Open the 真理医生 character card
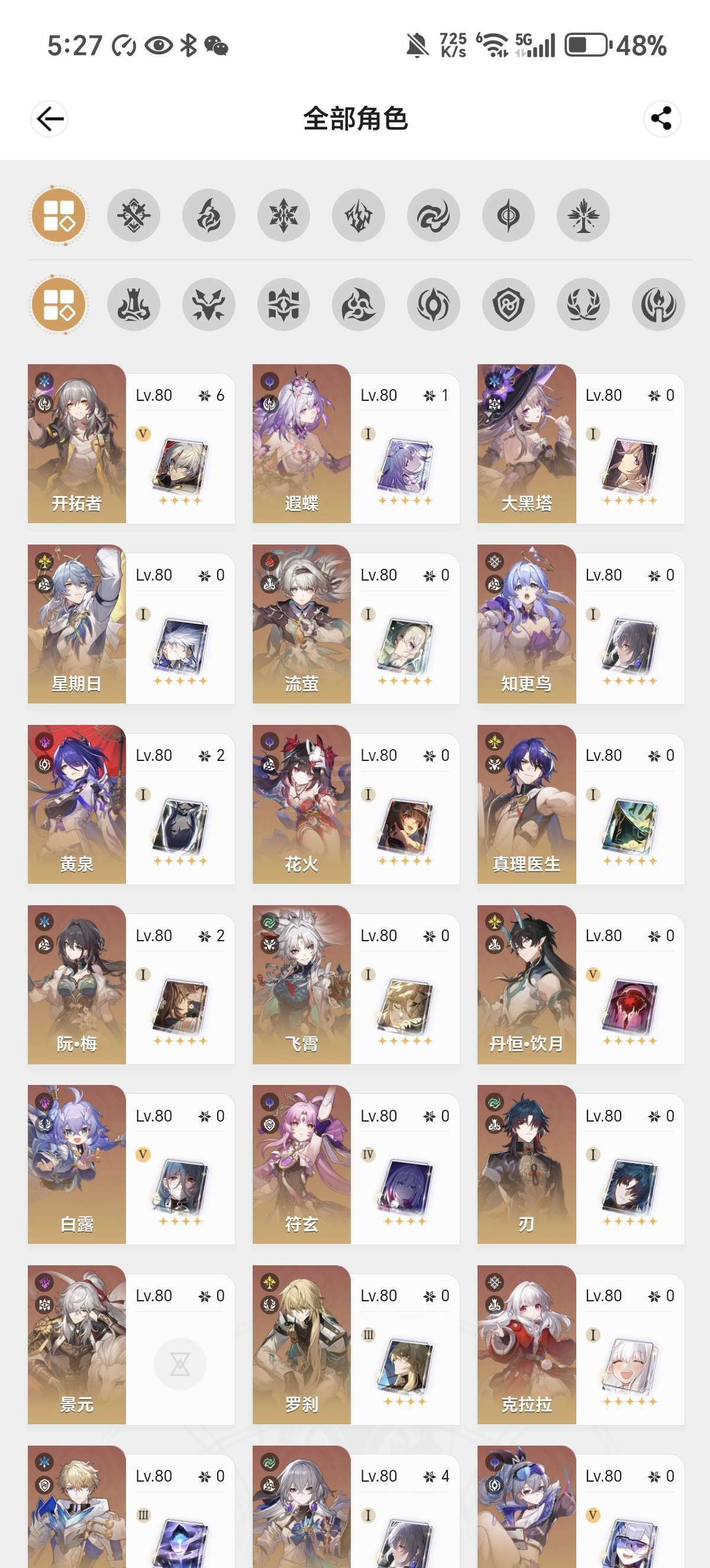Screen dimensions: 710x1568 click(x=580, y=804)
